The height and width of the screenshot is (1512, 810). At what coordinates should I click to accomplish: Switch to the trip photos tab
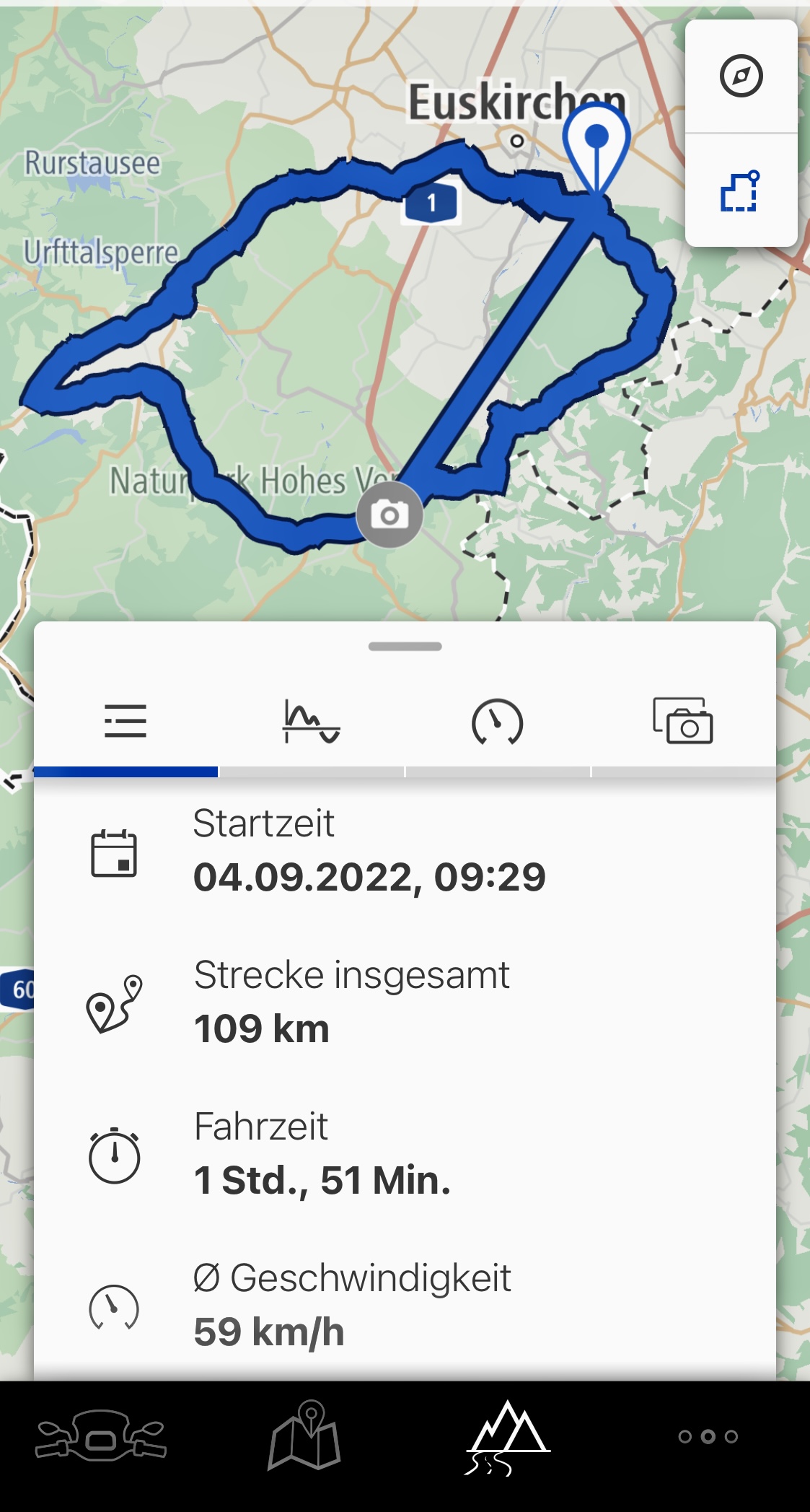pyautogui.click(x=682, y=721)
